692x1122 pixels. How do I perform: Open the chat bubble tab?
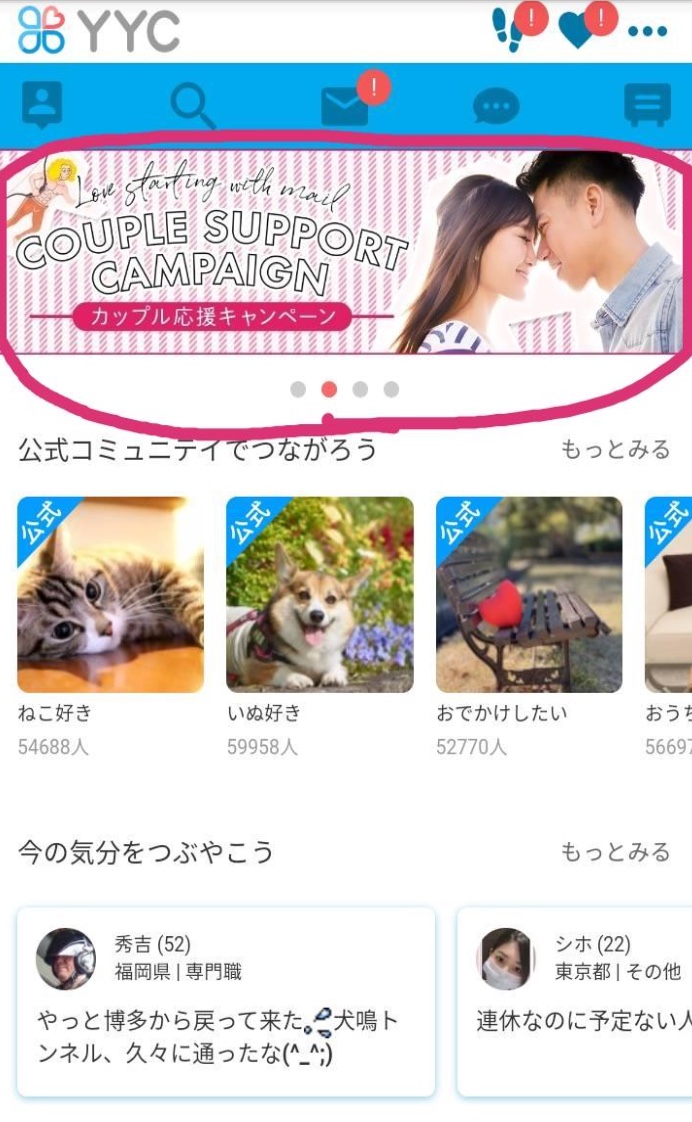496,106
